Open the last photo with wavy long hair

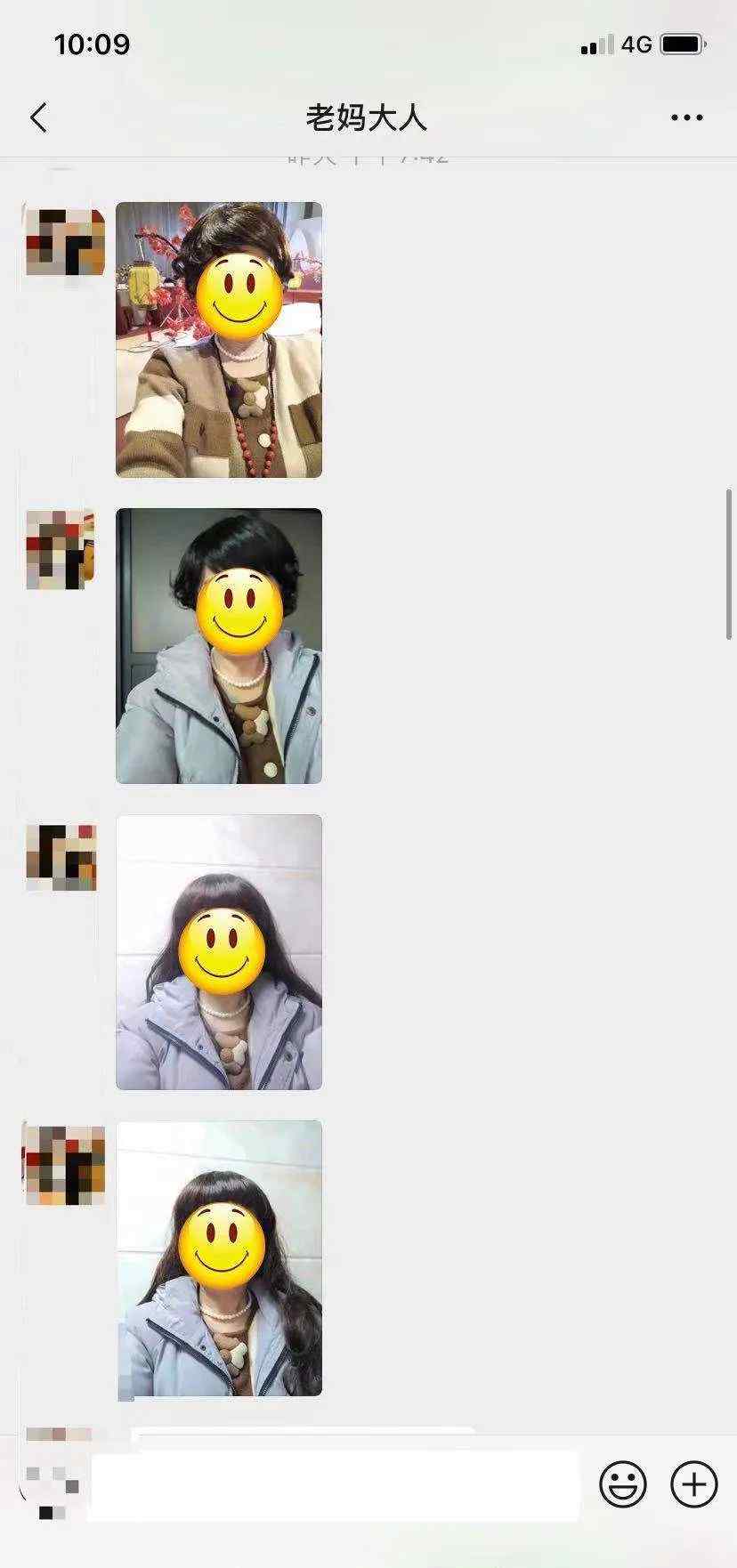tap(219, 1258)
